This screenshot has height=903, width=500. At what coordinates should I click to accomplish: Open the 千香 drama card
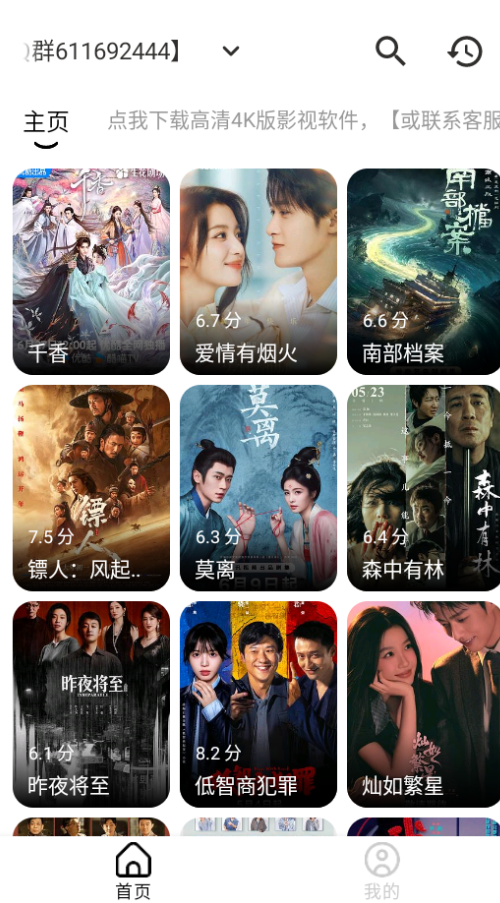point(91,271)
